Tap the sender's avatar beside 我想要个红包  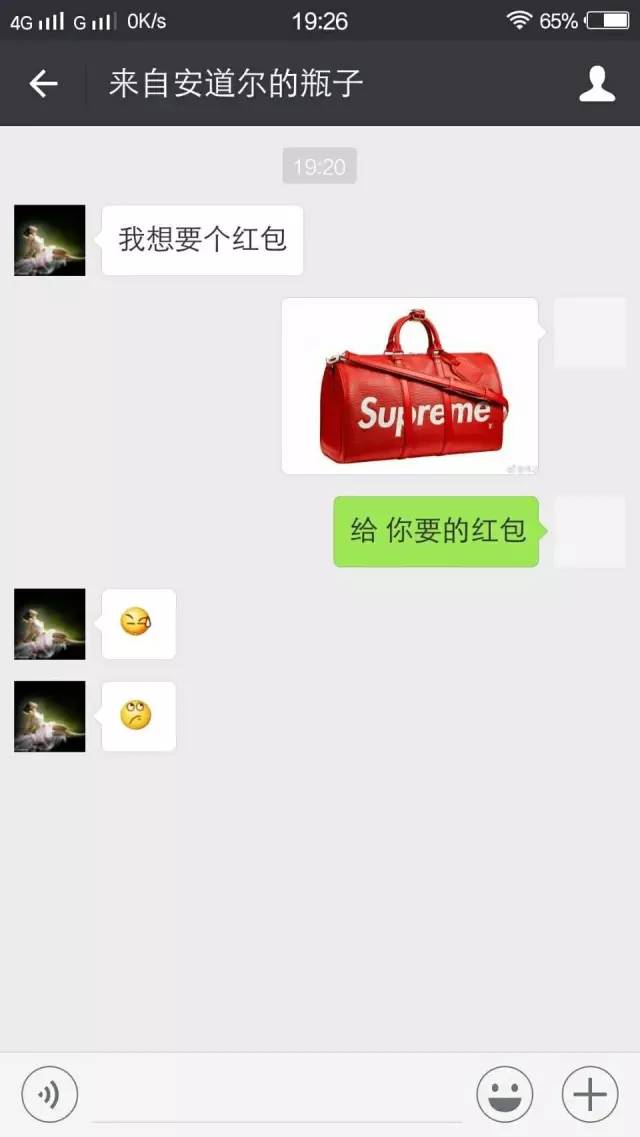[50, 240]
